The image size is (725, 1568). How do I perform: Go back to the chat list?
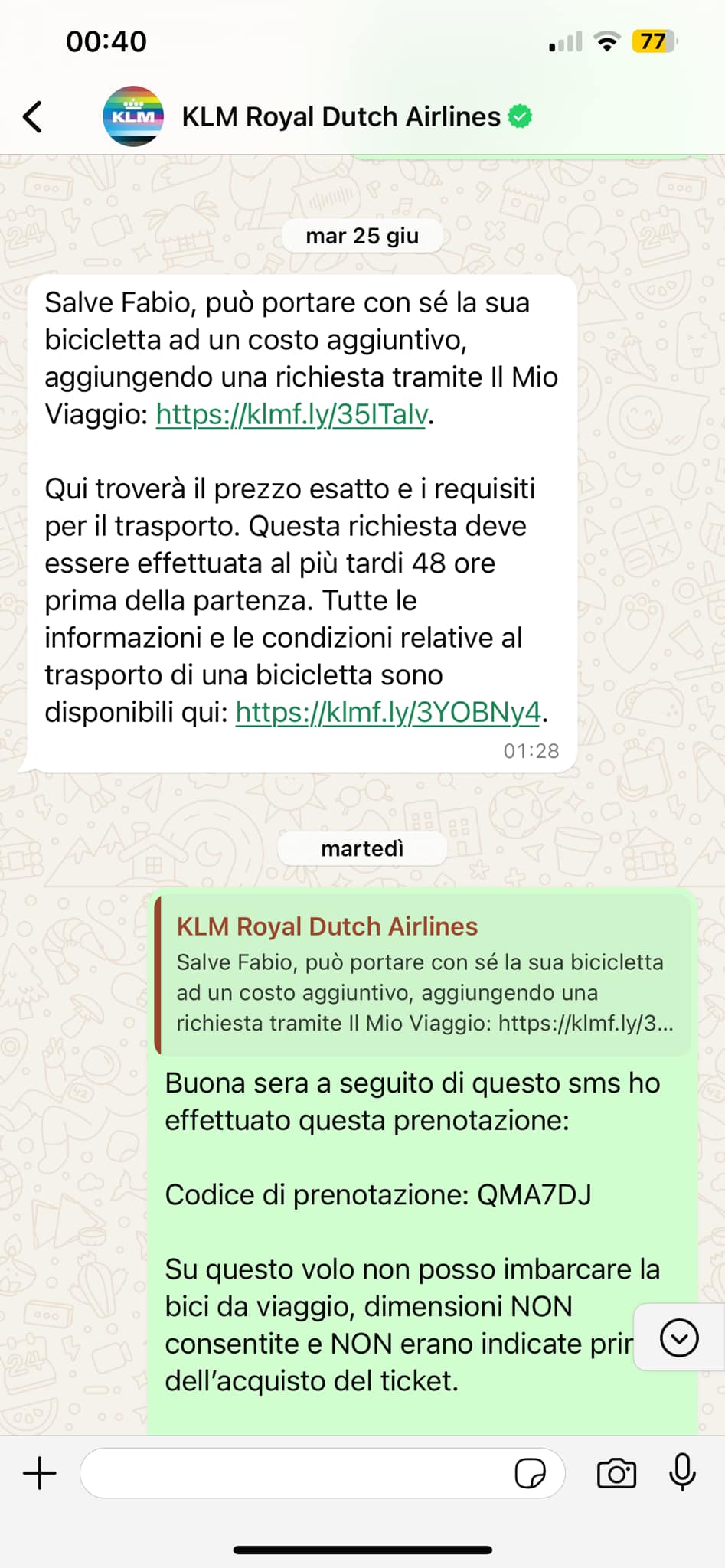(x=32, y=117)
